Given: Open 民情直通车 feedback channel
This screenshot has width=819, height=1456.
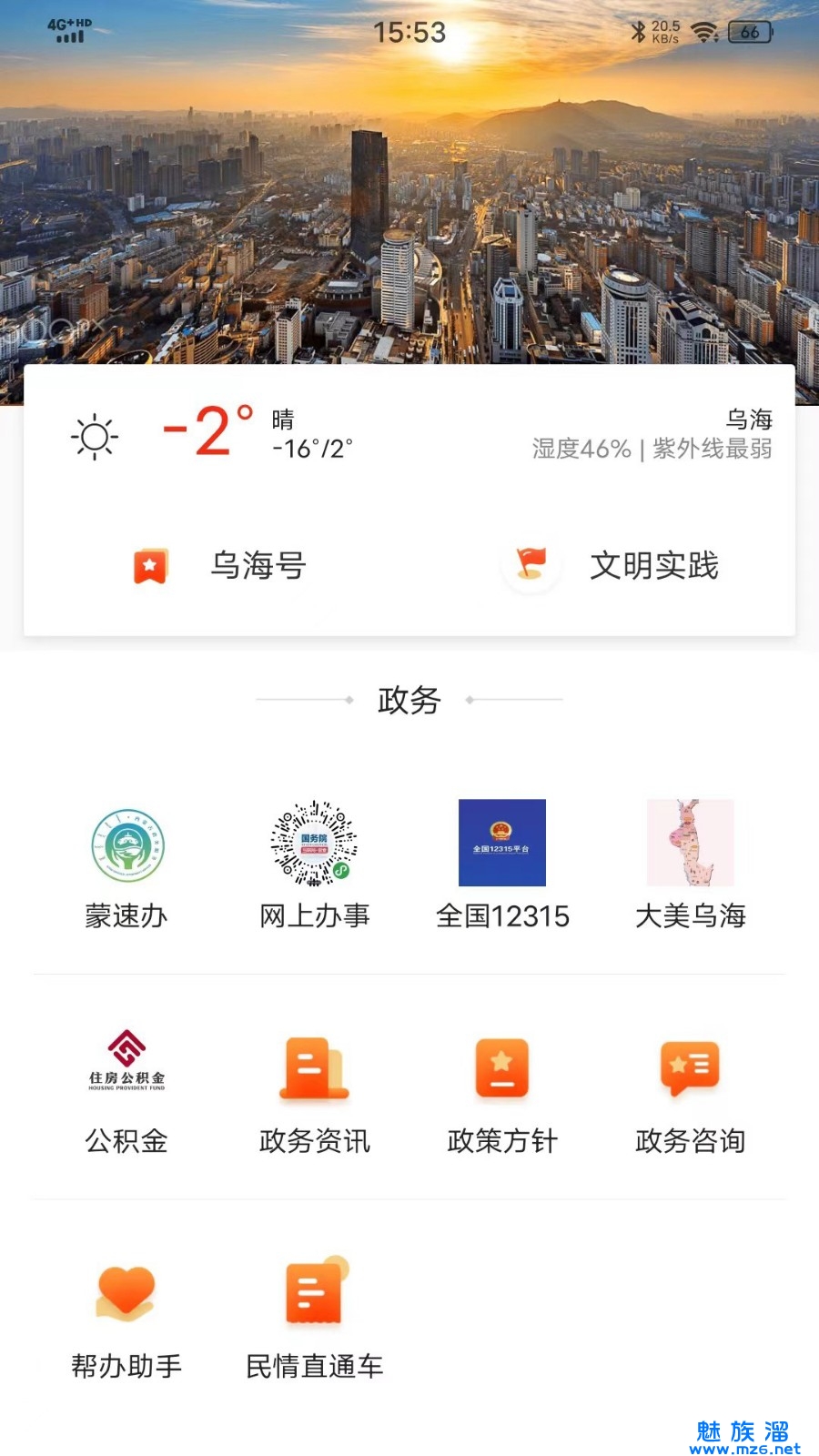Looking at the screenshot, I should coord(315,1316).
